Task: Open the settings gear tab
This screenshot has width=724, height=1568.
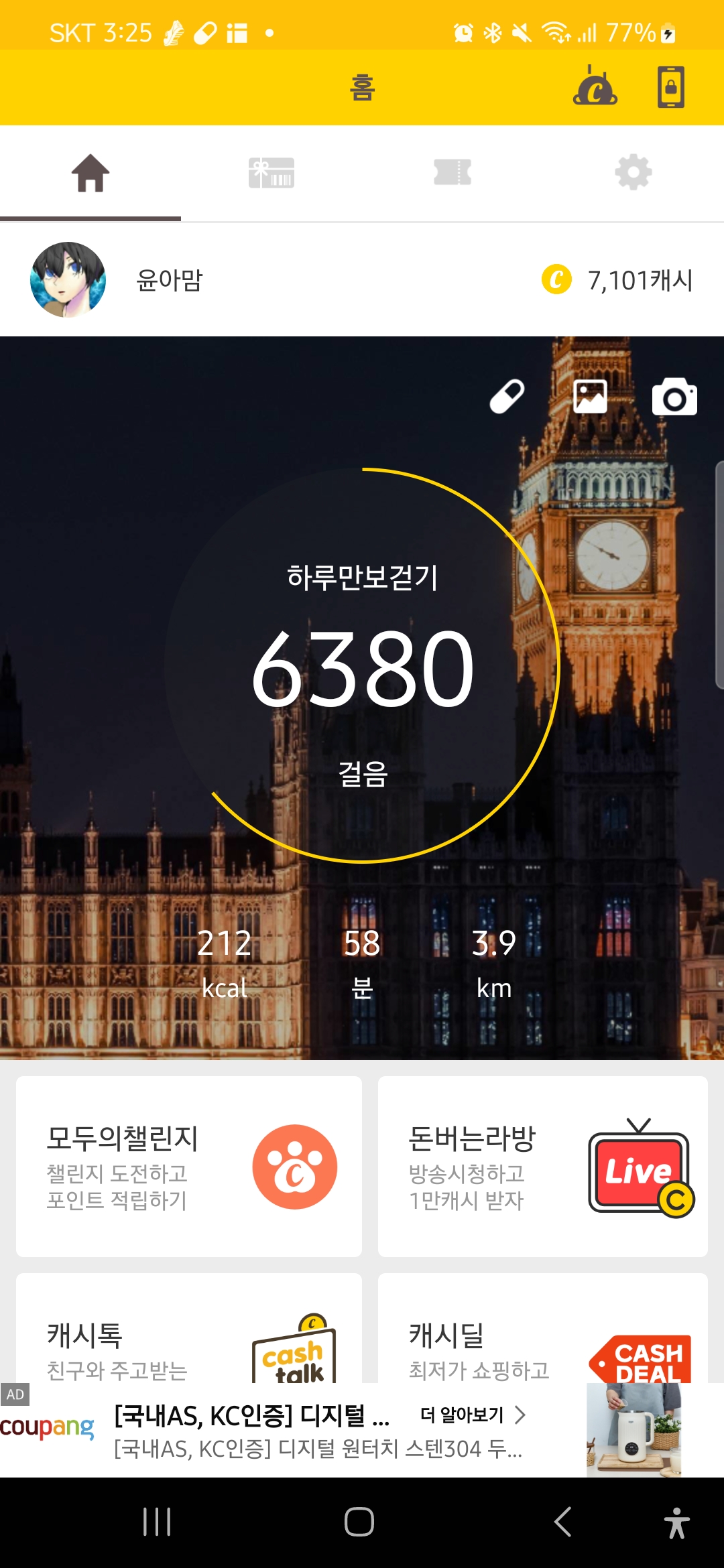Action: pos(633,173)
